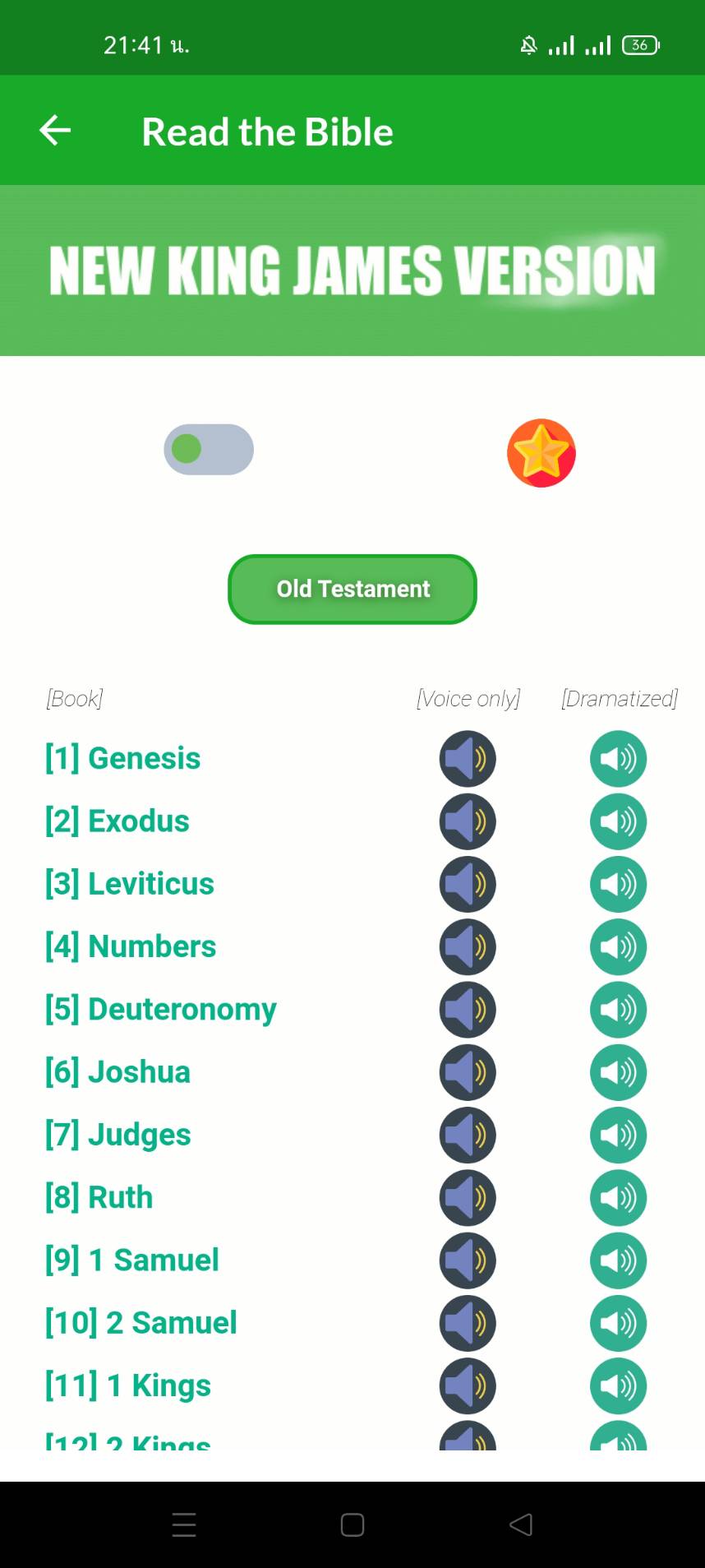The image size is (705, 1568).
Task: Play voice-only audio for Deuteronomy
Action: point(468,1010)
